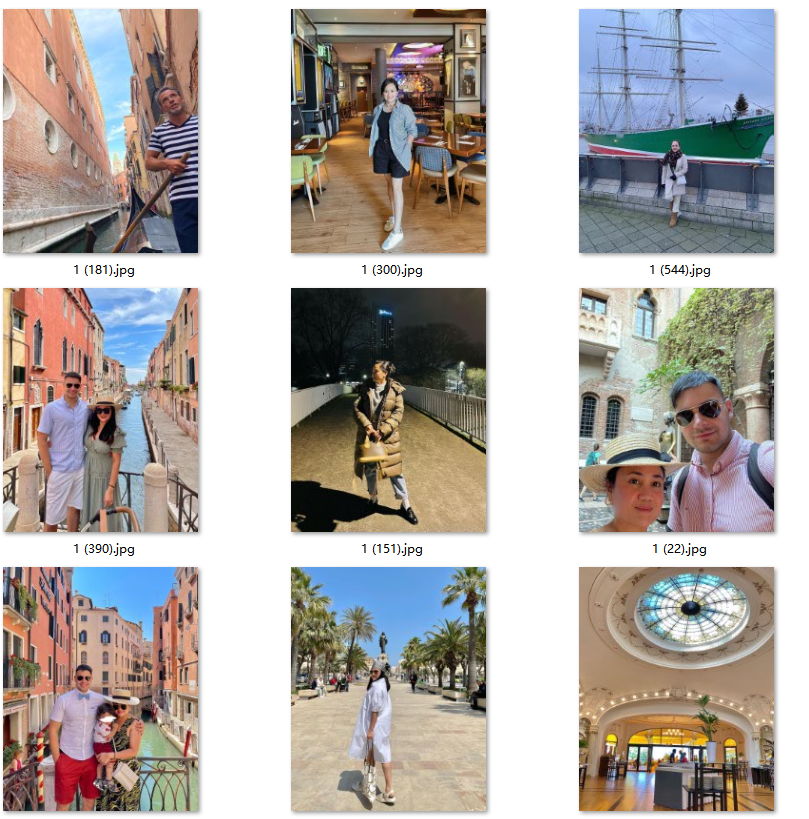This screenshot has width=809, height=819.
Task: Open the photo 1 (390).jpg
Action: click(100, 410)
